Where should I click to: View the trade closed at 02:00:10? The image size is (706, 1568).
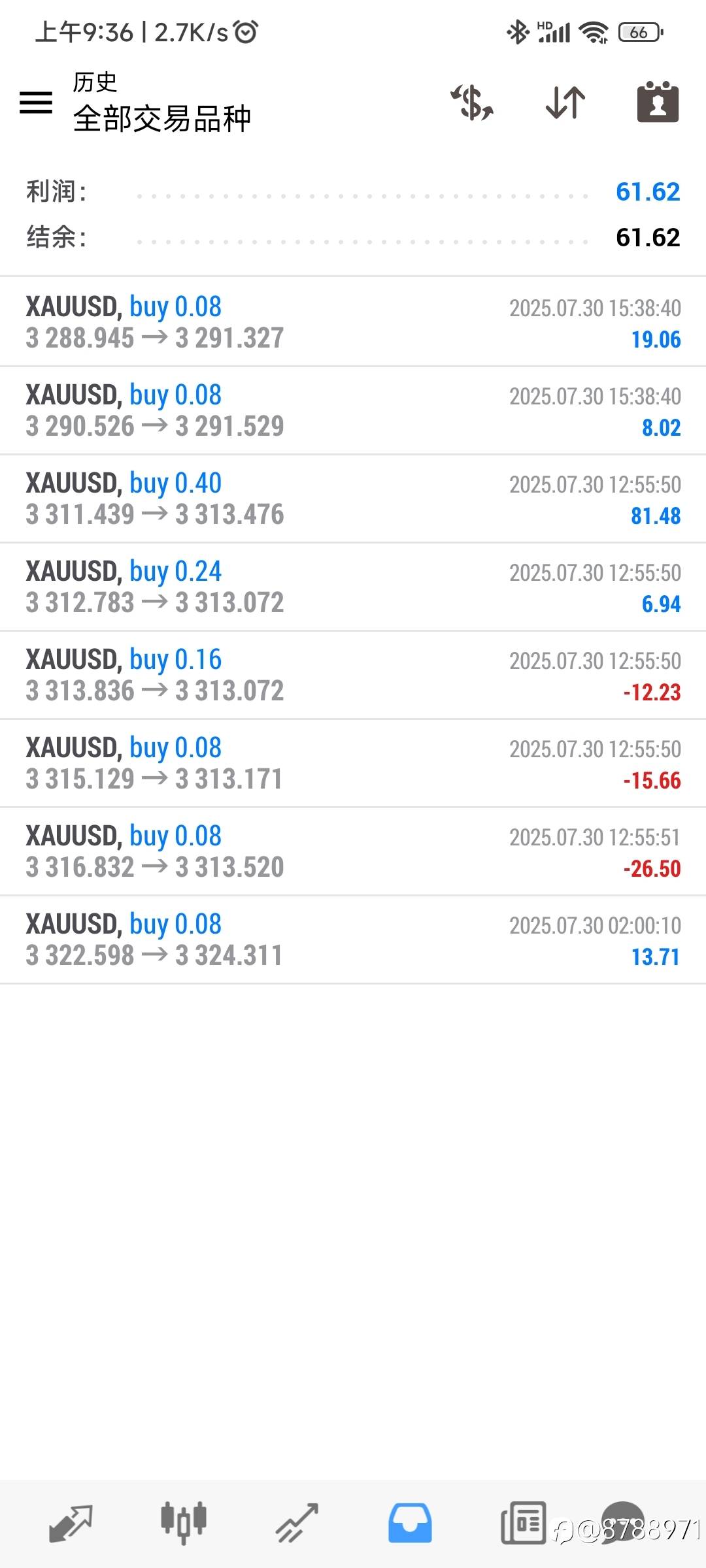pyautogui.click(x=353, y=939)
